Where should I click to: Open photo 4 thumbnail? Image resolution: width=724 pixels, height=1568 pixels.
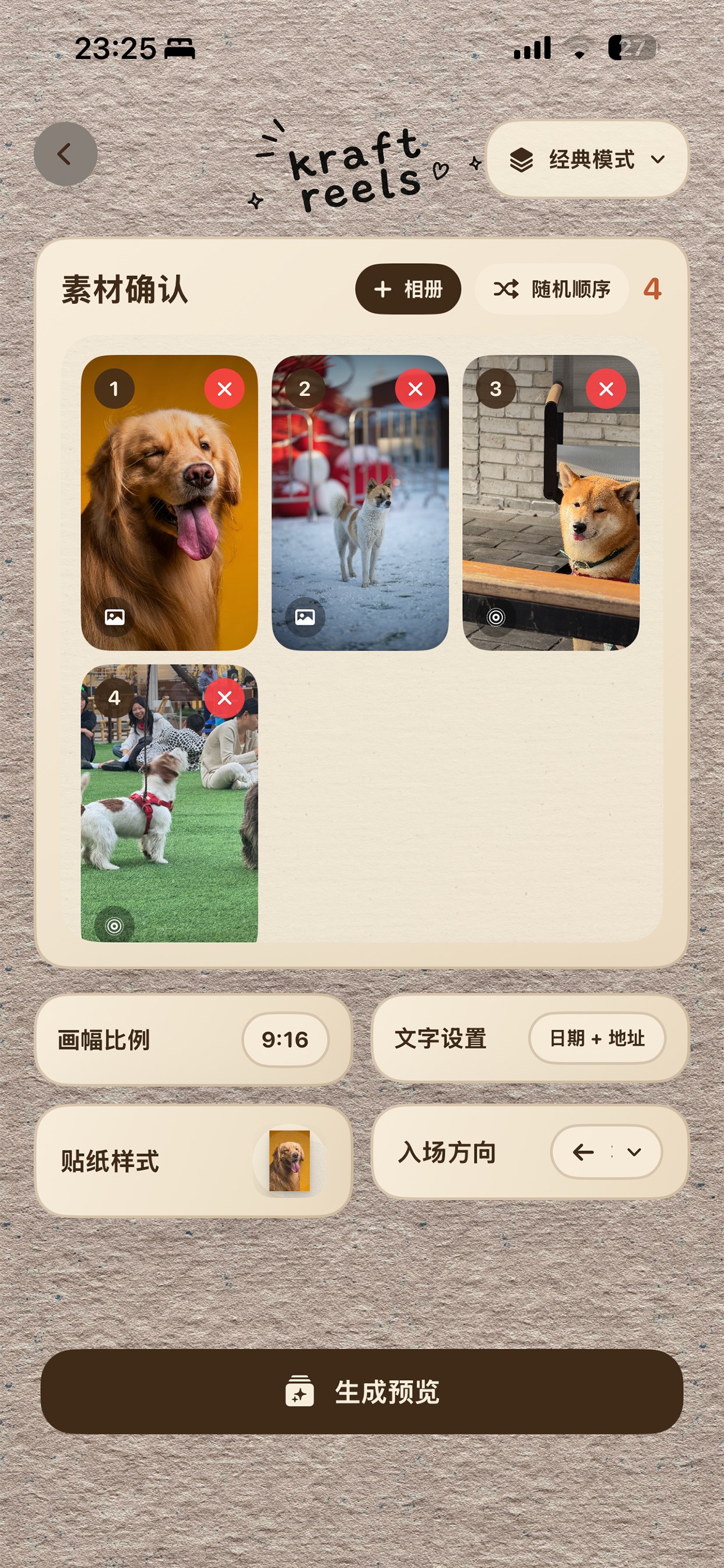tap(169, 803)
